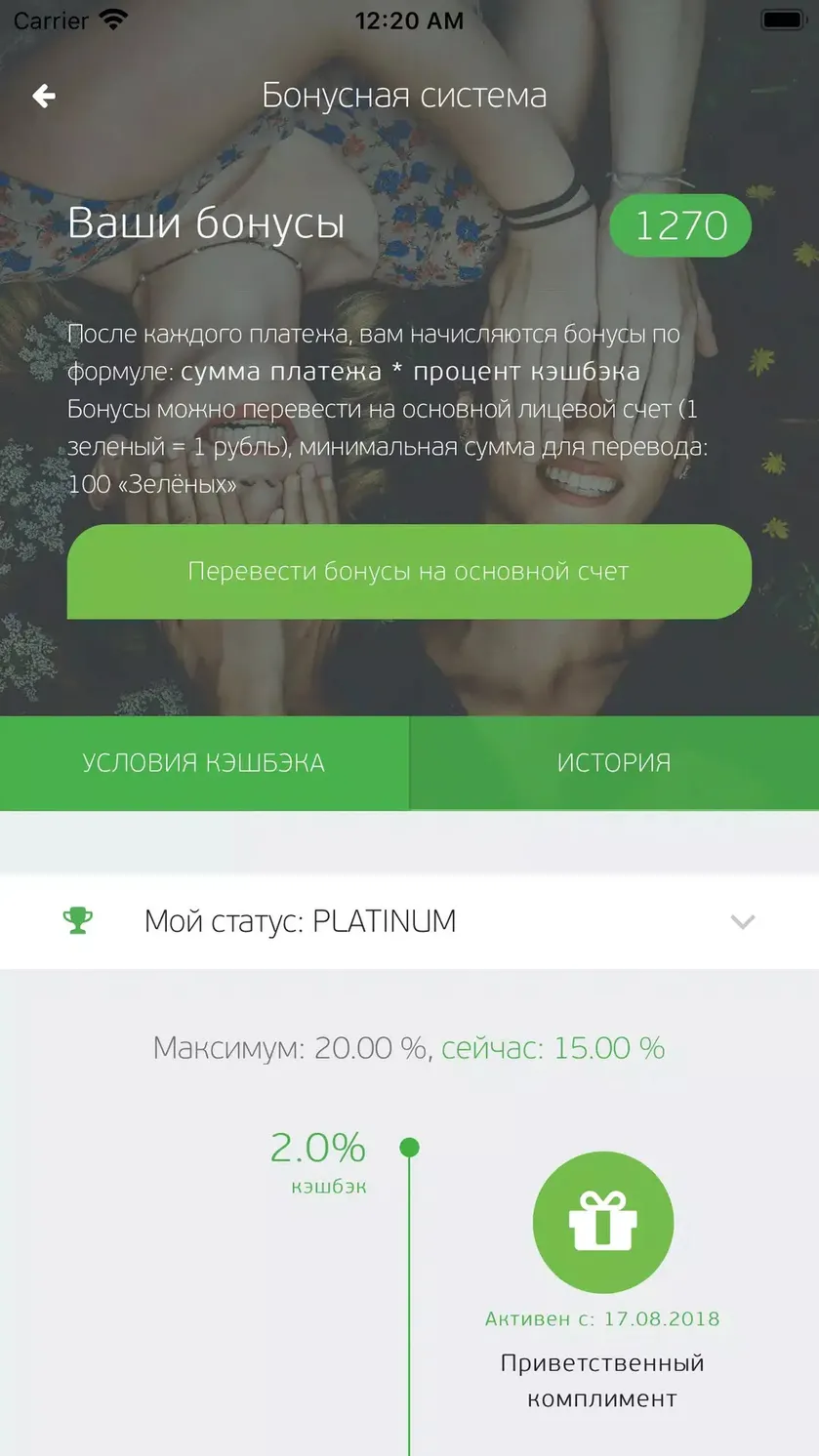Switch to the УСЛОВИЯ КЭШБЭКА tab
This screenshot has height=1456, width=819.
click(x=204, y=763)
